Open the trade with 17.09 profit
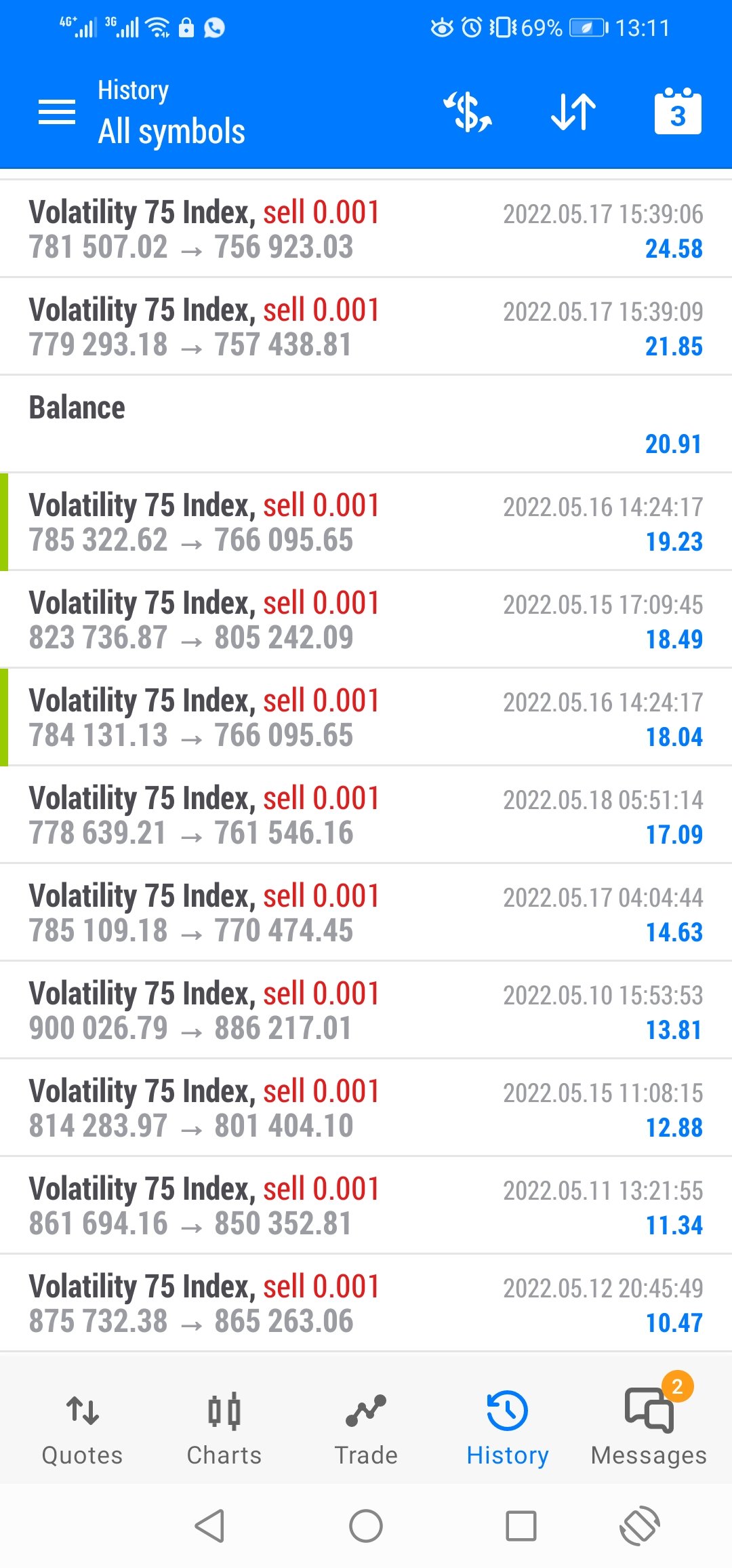Screen dimensions: 732x1568 coord(366,815)
